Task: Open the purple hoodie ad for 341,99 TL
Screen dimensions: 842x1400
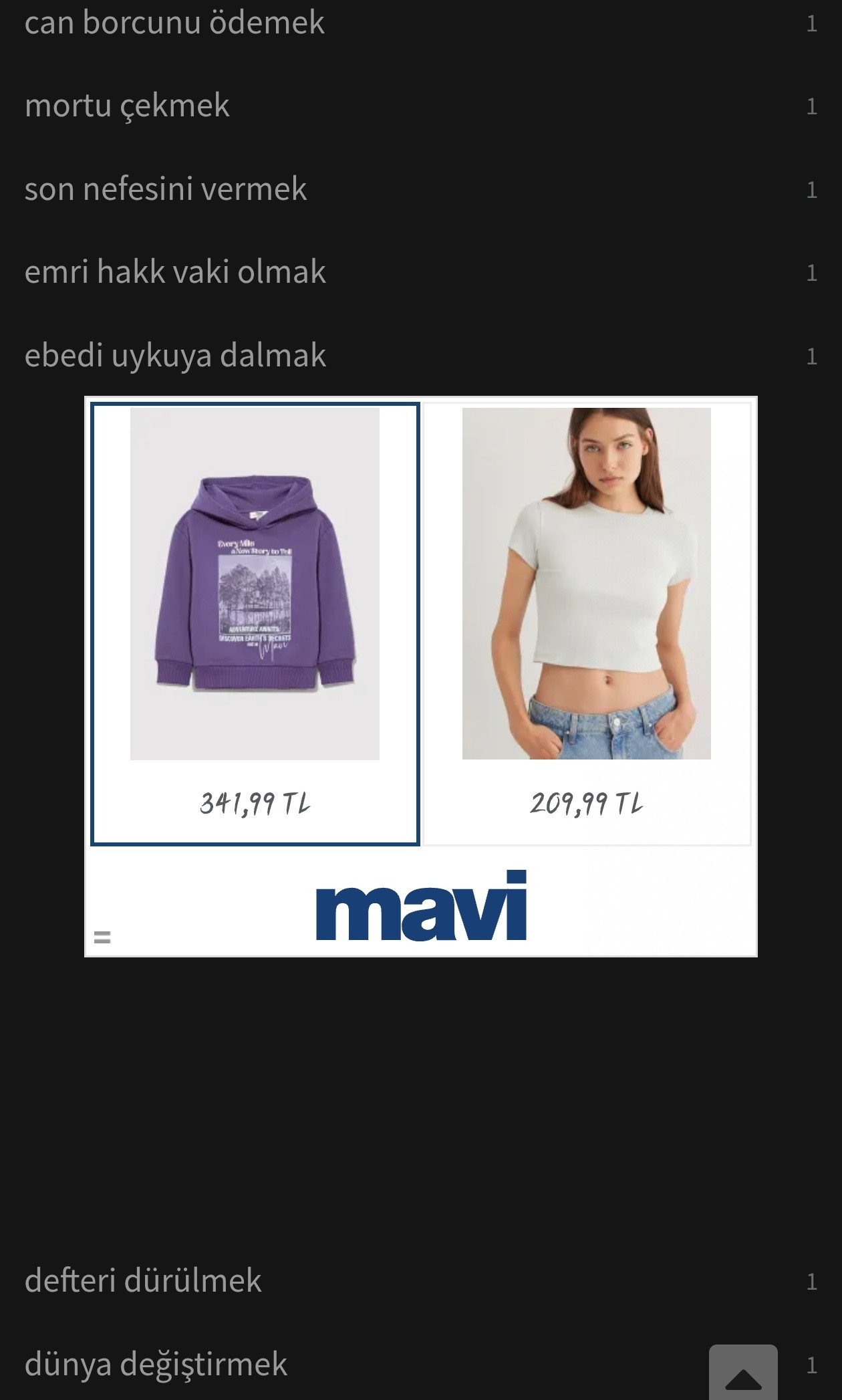Action: (255, 623)
